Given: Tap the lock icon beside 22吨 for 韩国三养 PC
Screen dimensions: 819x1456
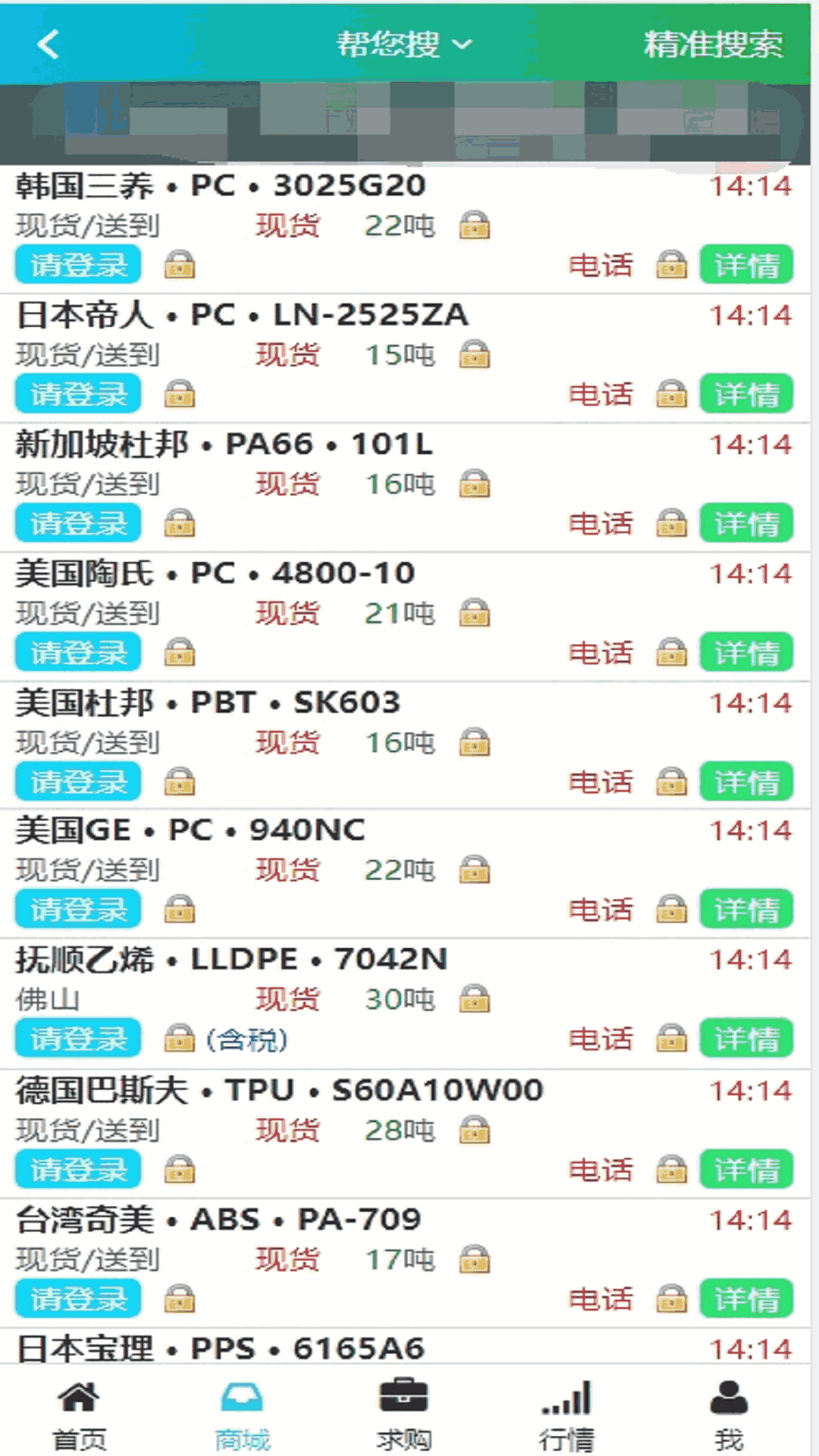Looking at the screenshot, I should pos(474,225).
